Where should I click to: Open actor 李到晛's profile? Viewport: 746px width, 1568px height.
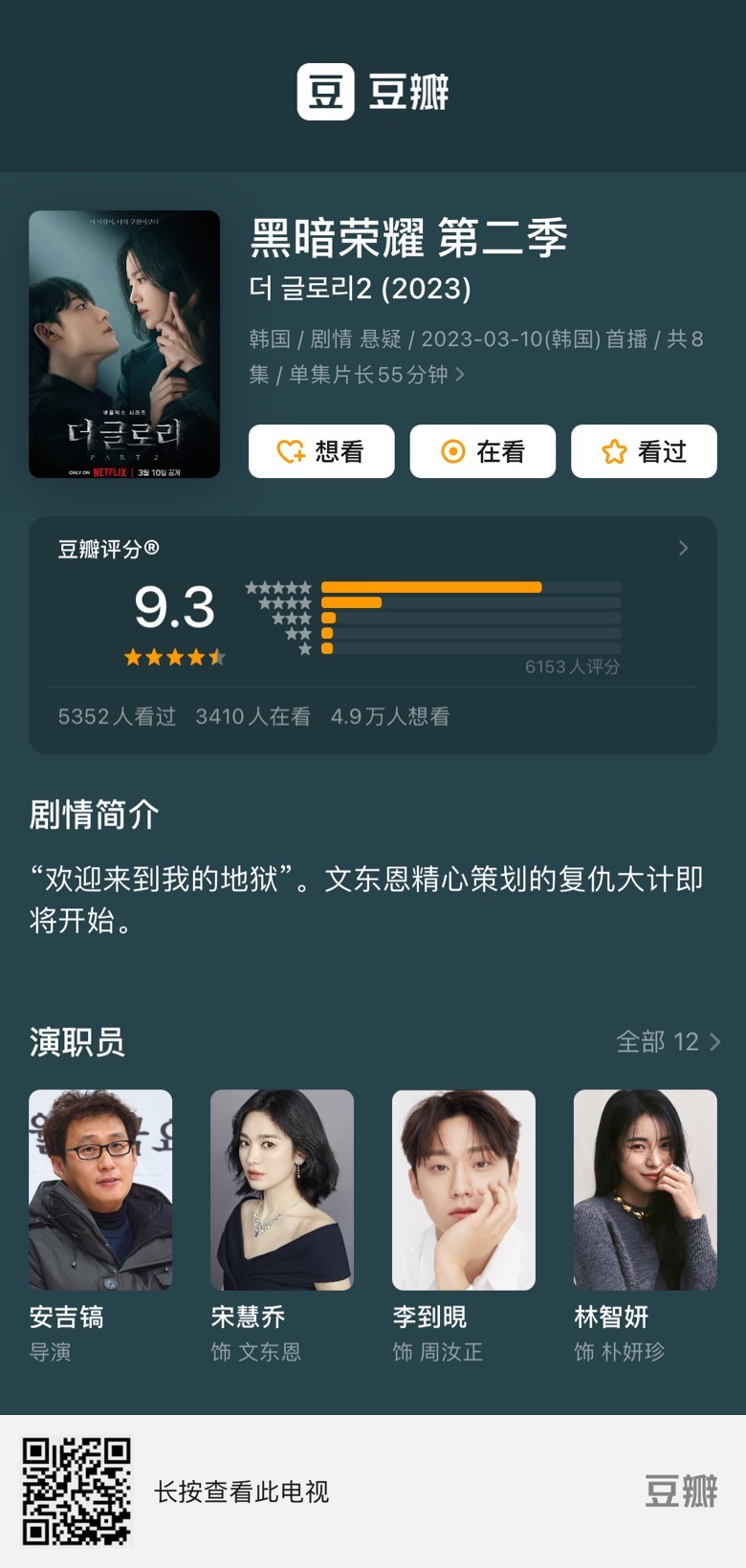click(464, 1190)
